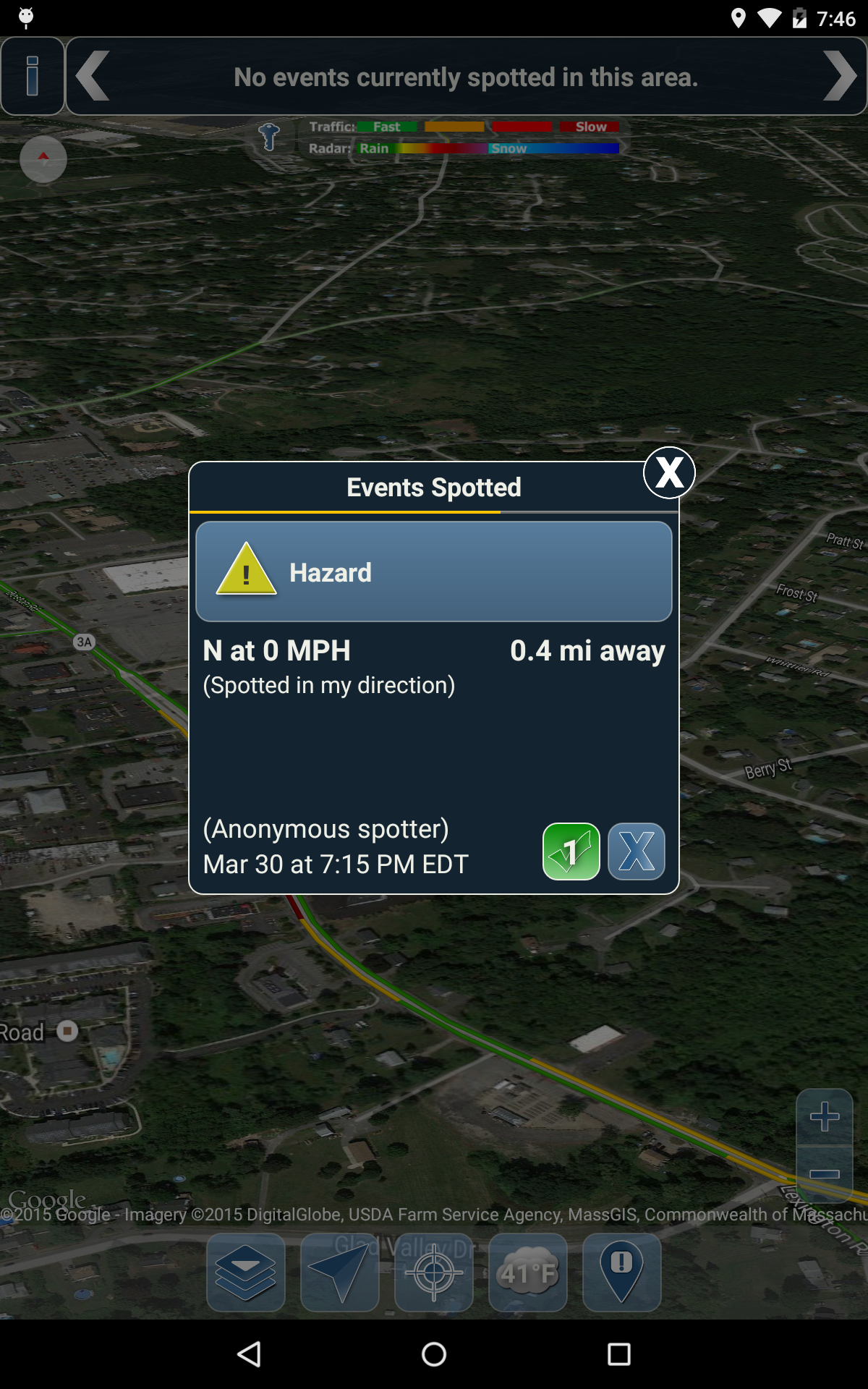Open the Hazard event details
The image size is (868, 1389).
click(434, 572)
